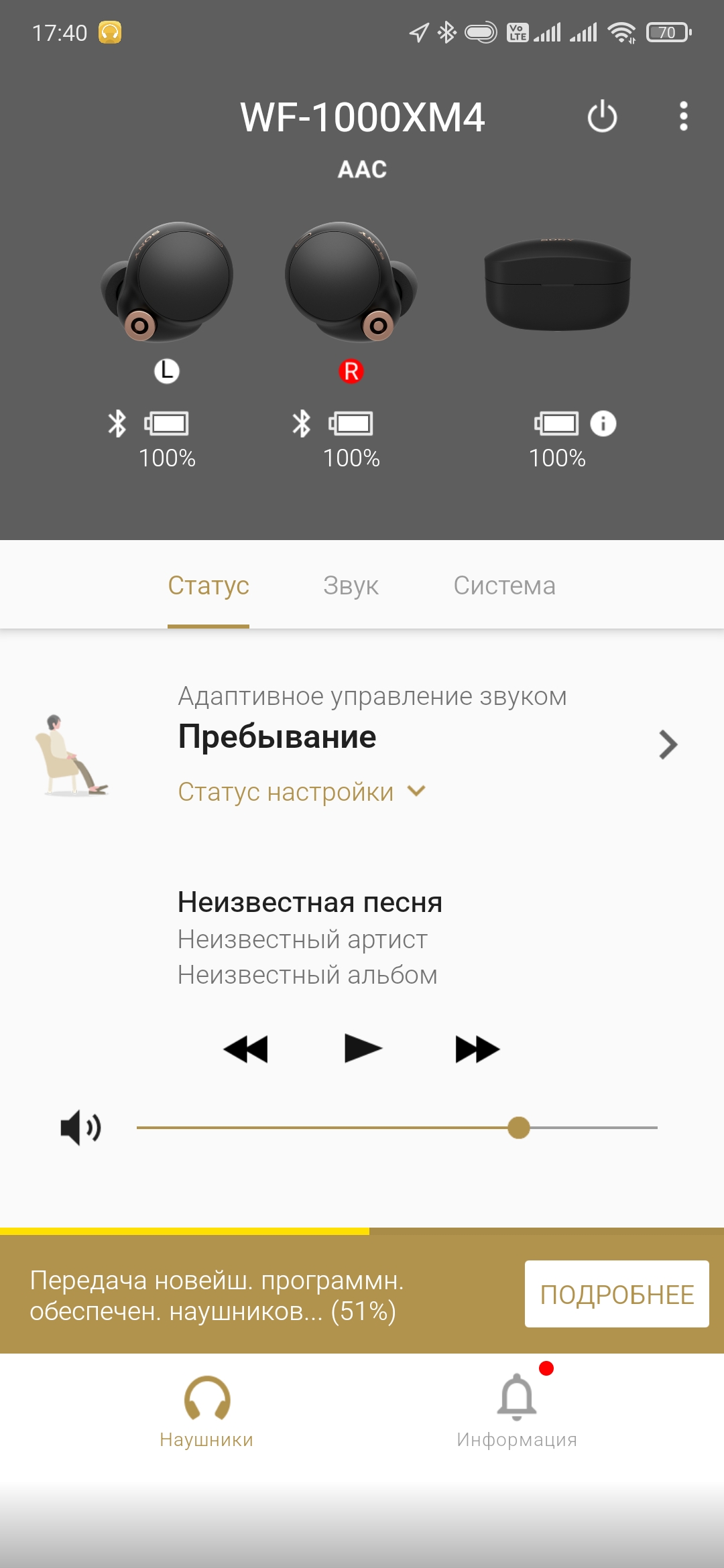Image resolution: width=724 pixels, height=1568 pixels.
Task: Open the Наушники bottom tab
Action: 206,1411
